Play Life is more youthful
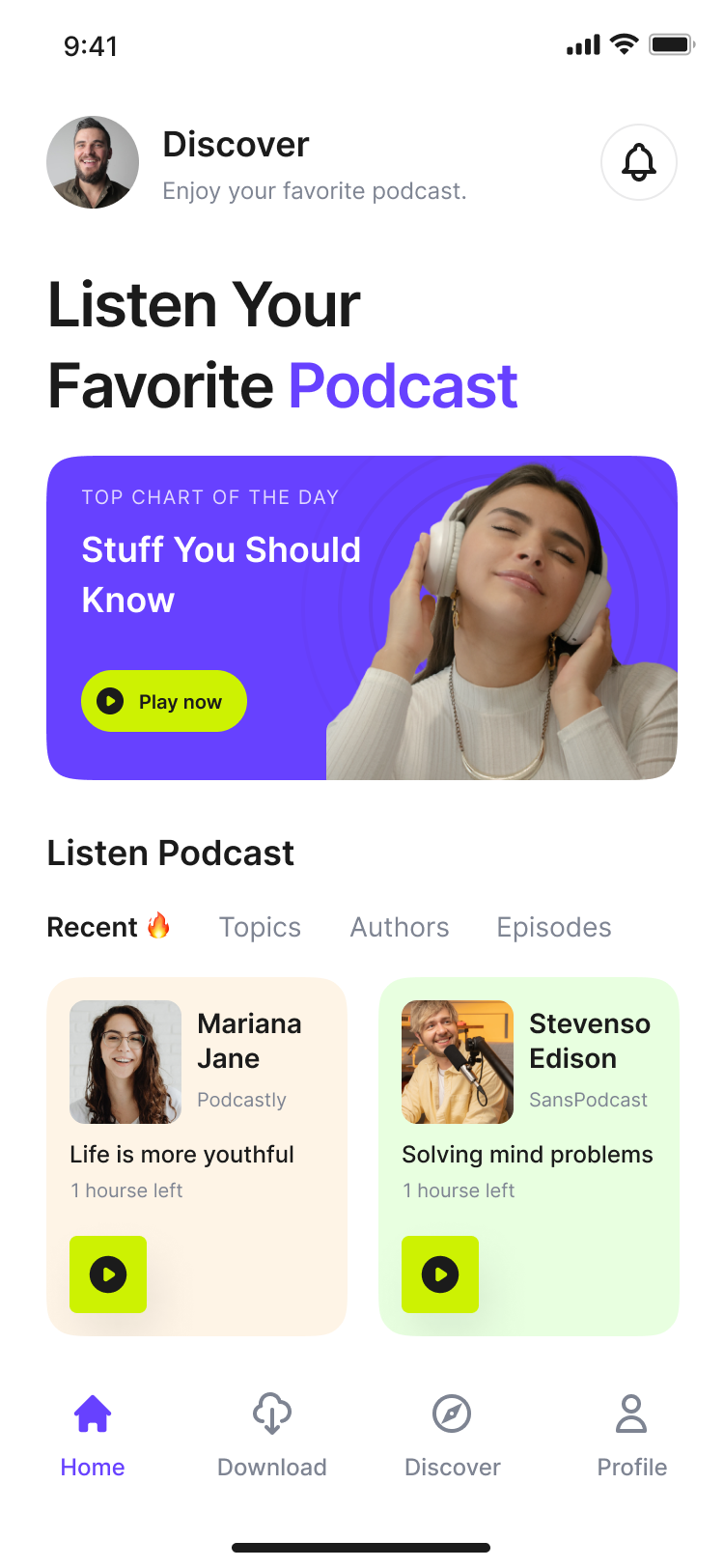Image resolution: width=724 pixels, height=1568 pixels. point(108,1274)
